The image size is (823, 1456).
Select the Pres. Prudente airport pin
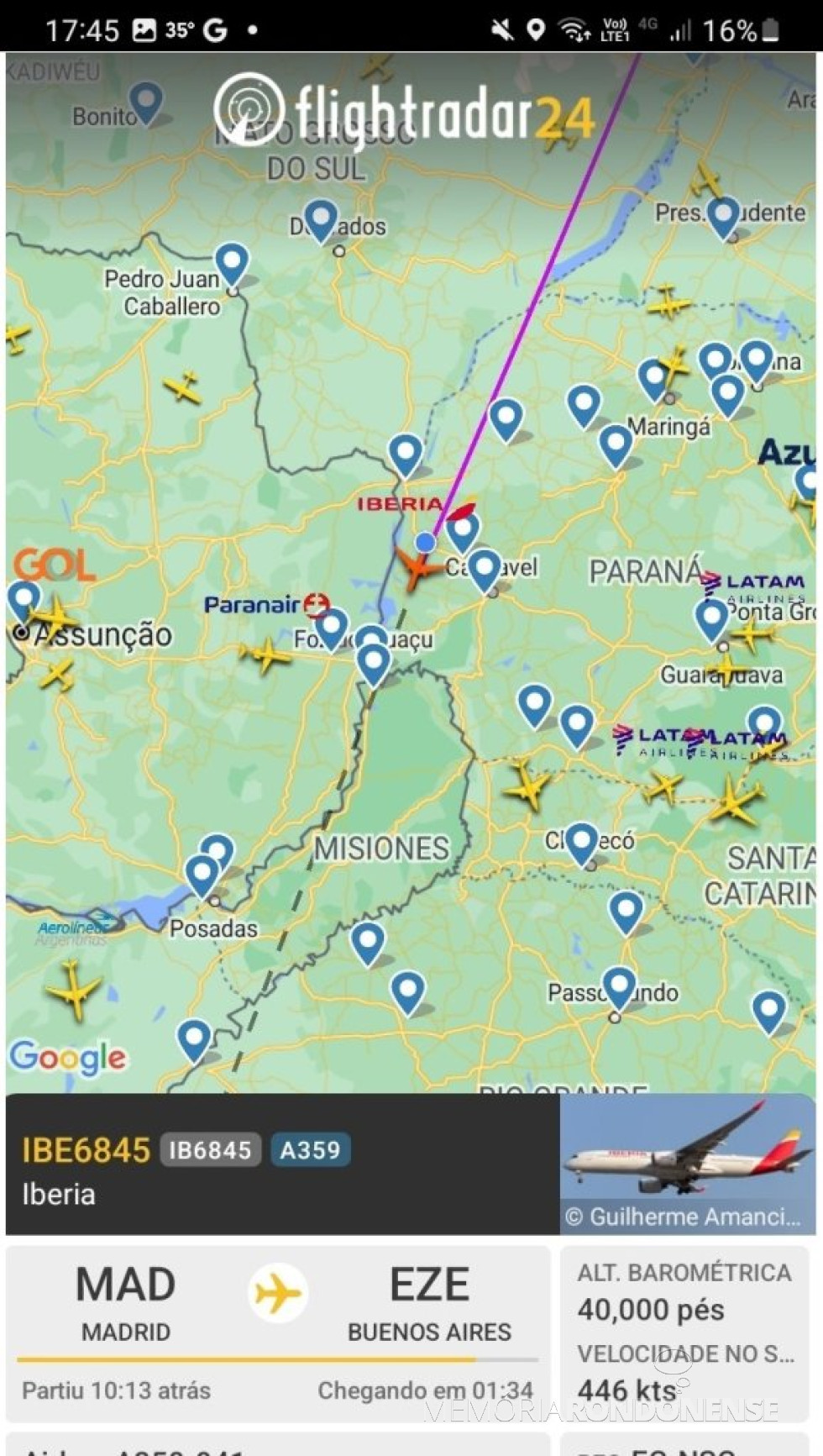click(724, 216)
